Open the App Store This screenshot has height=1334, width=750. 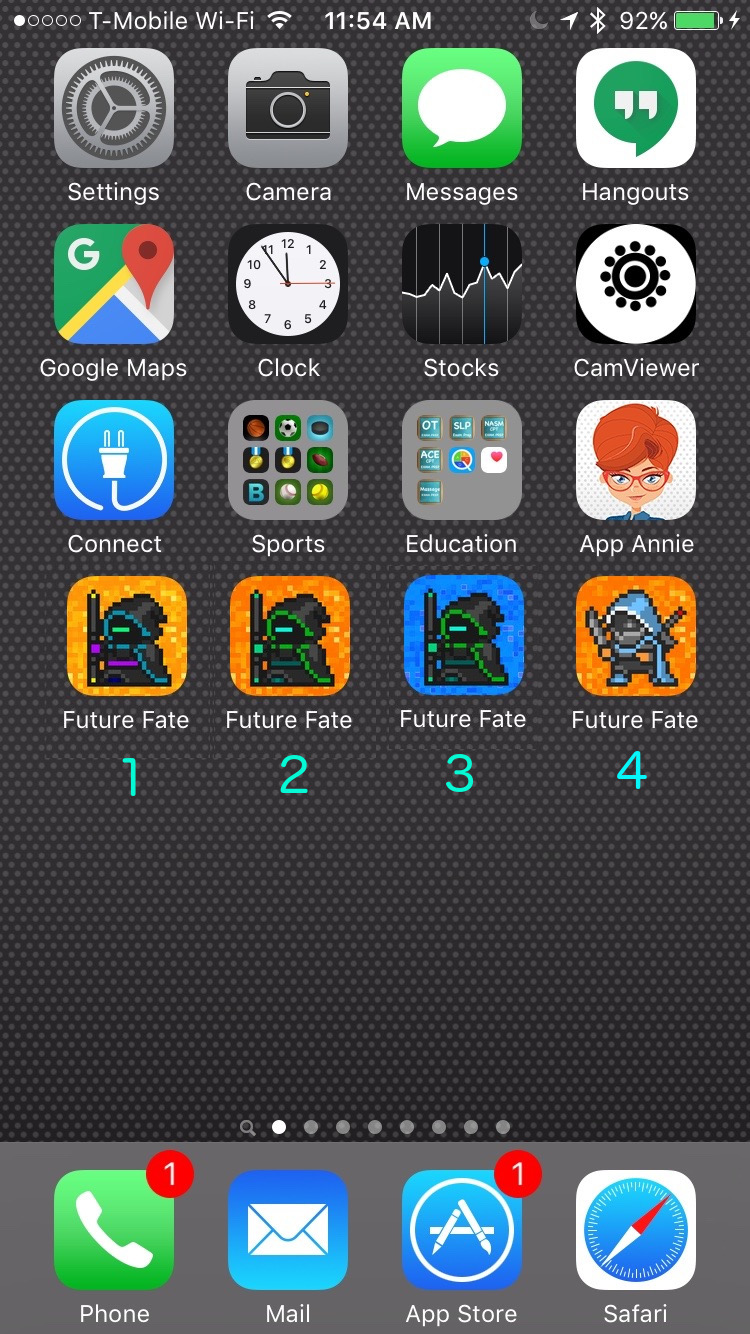click(x=461, y=1230)
